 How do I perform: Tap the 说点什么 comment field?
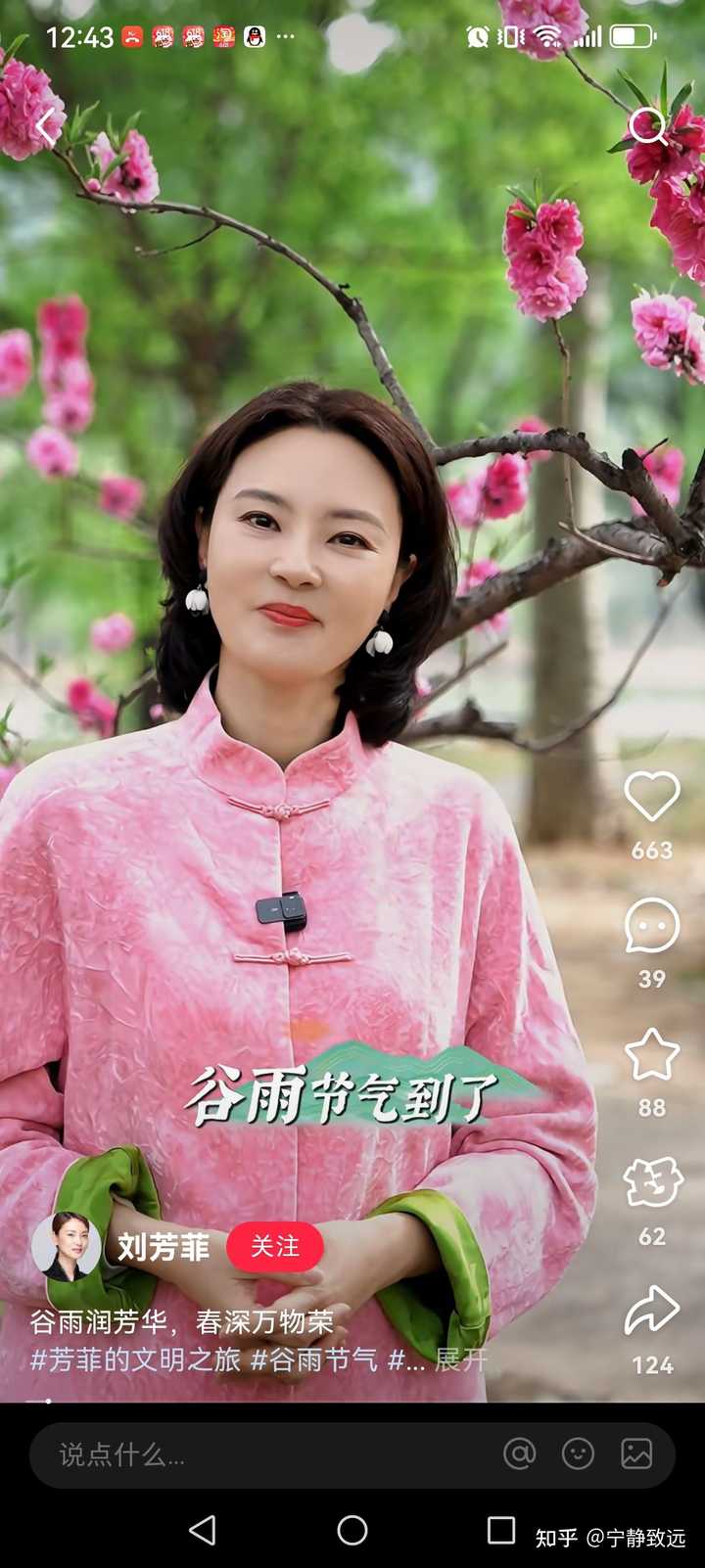pos(264,1454)
